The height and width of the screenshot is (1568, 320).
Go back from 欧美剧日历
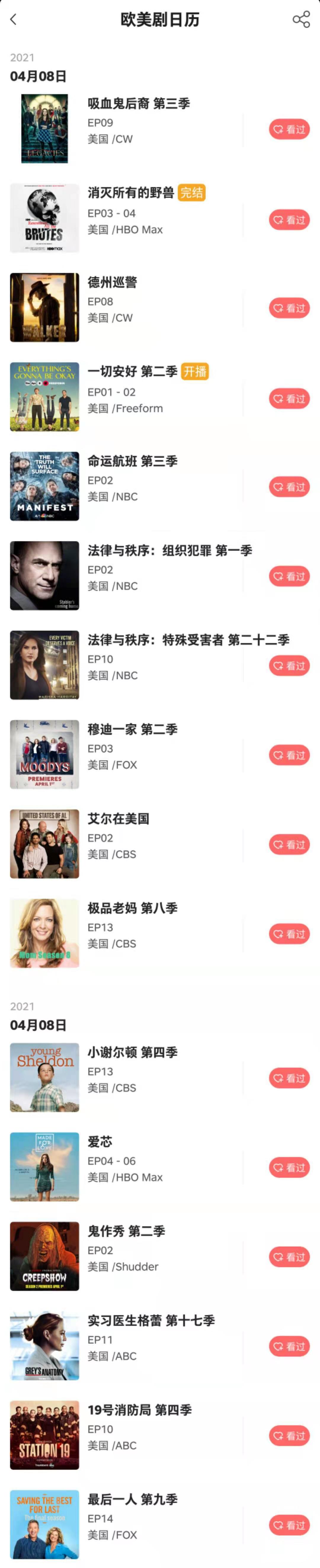pyautogui.click(x=13, y=20)
